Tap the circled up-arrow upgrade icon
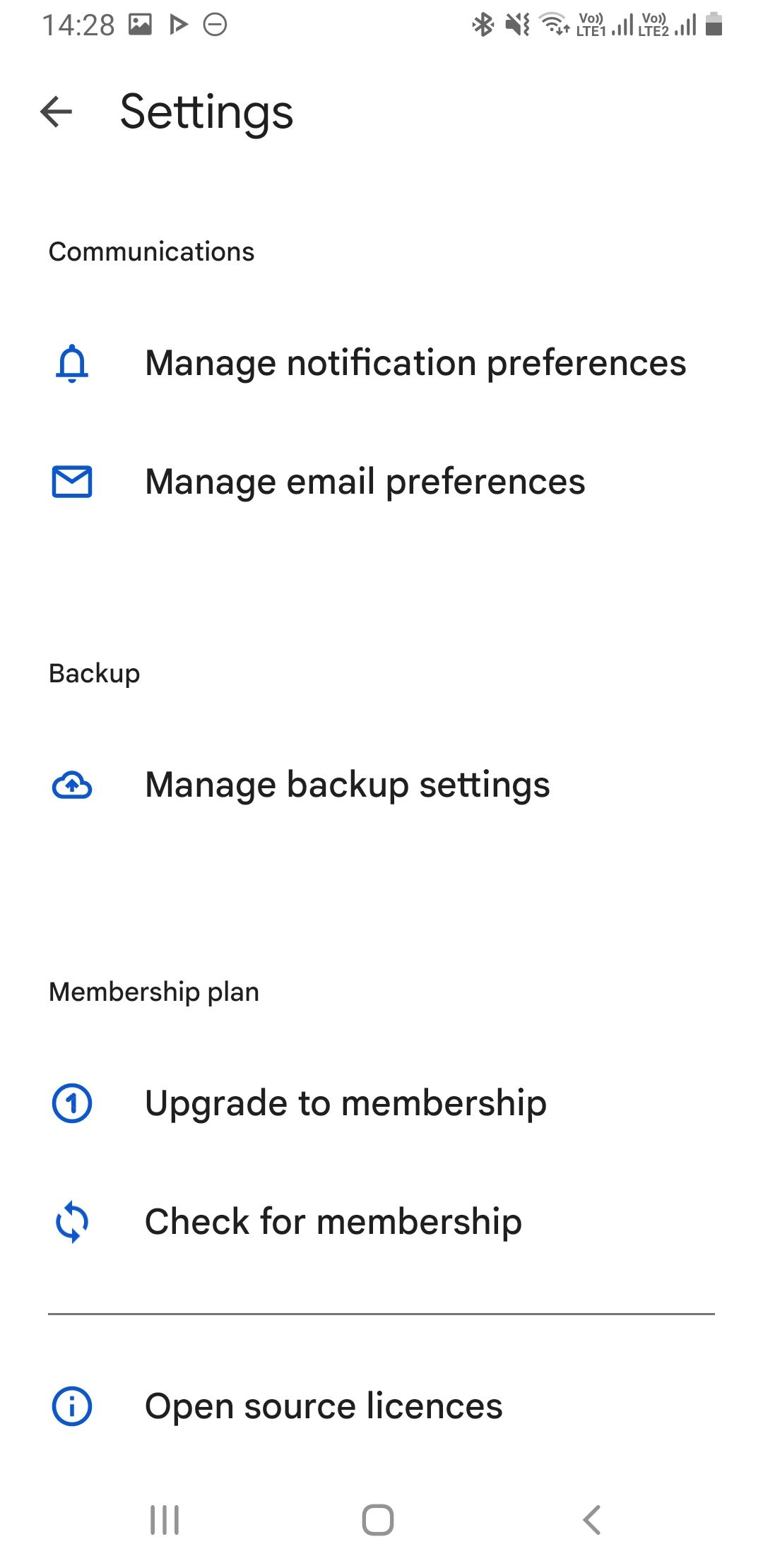Viewport: 763px width, 1568px height. (x=71, y=1103)
